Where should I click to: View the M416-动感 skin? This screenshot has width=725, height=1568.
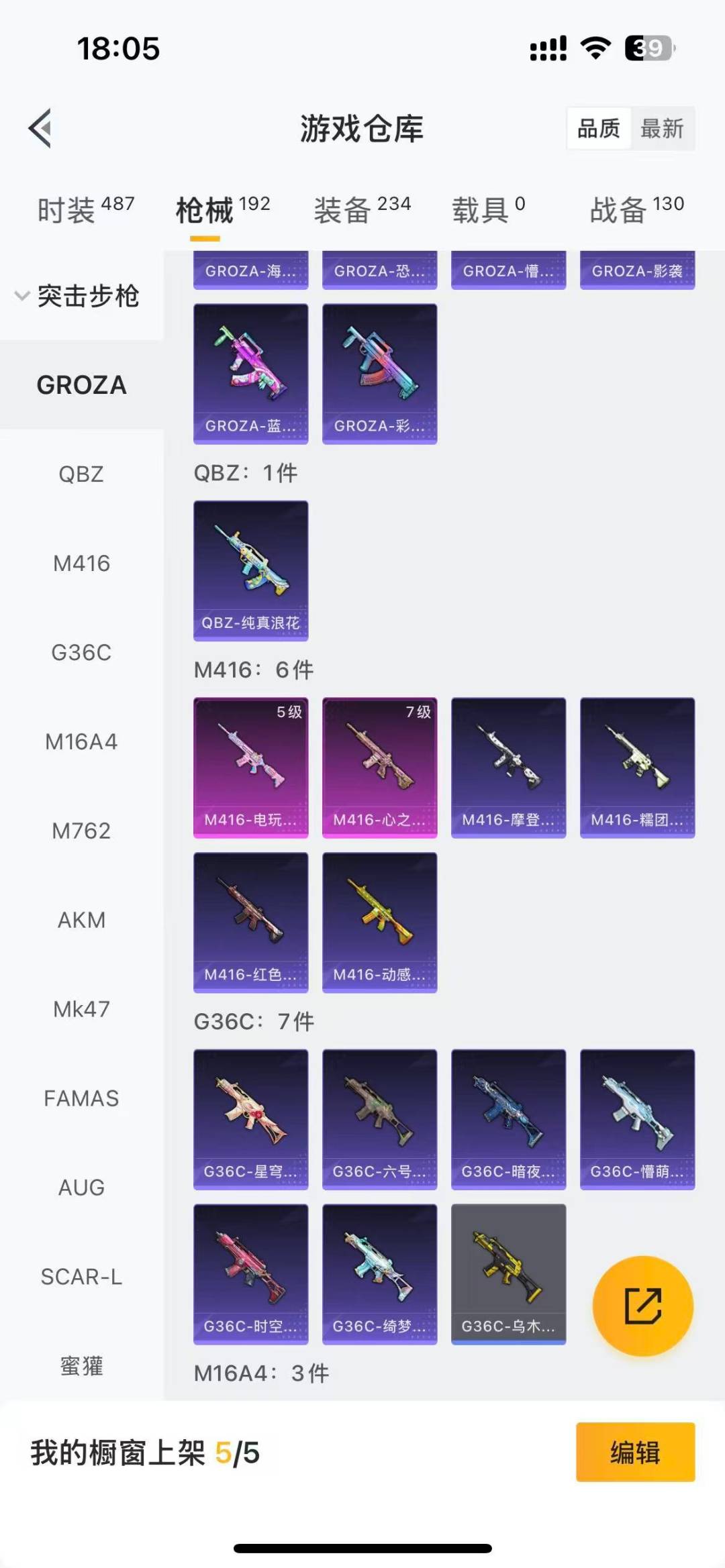click(379, 922)
